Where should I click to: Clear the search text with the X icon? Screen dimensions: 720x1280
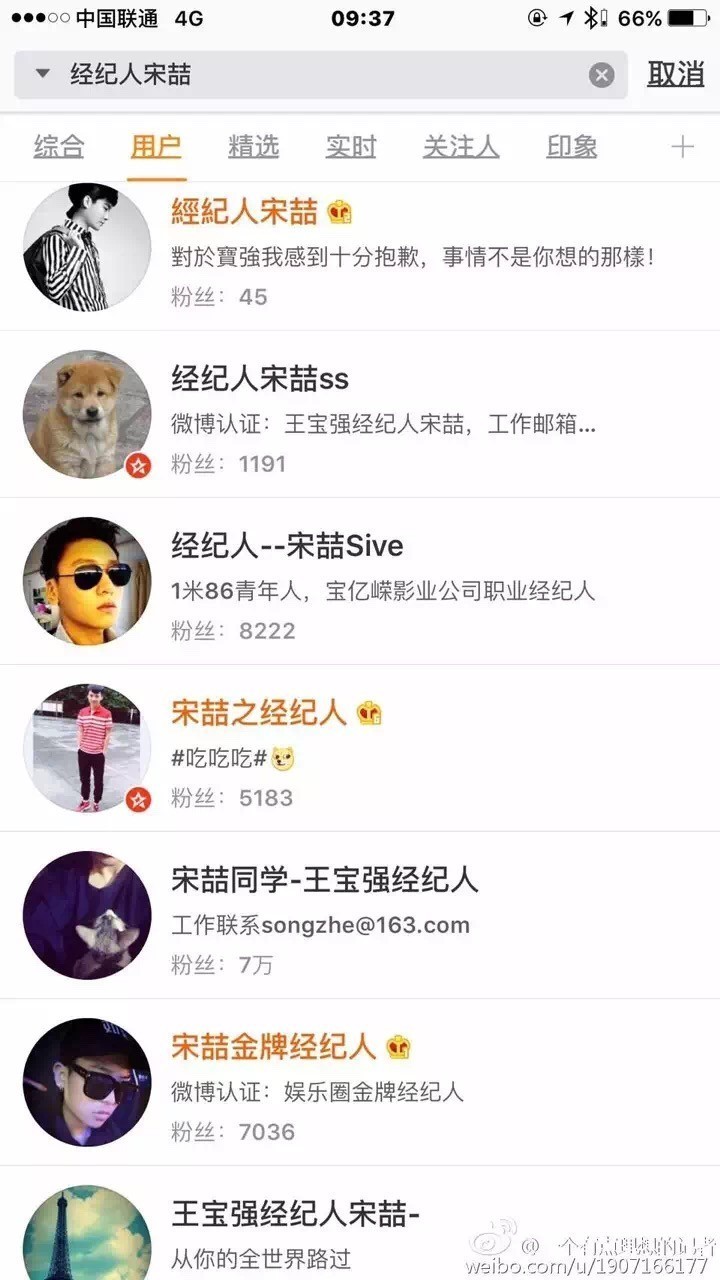601,75
